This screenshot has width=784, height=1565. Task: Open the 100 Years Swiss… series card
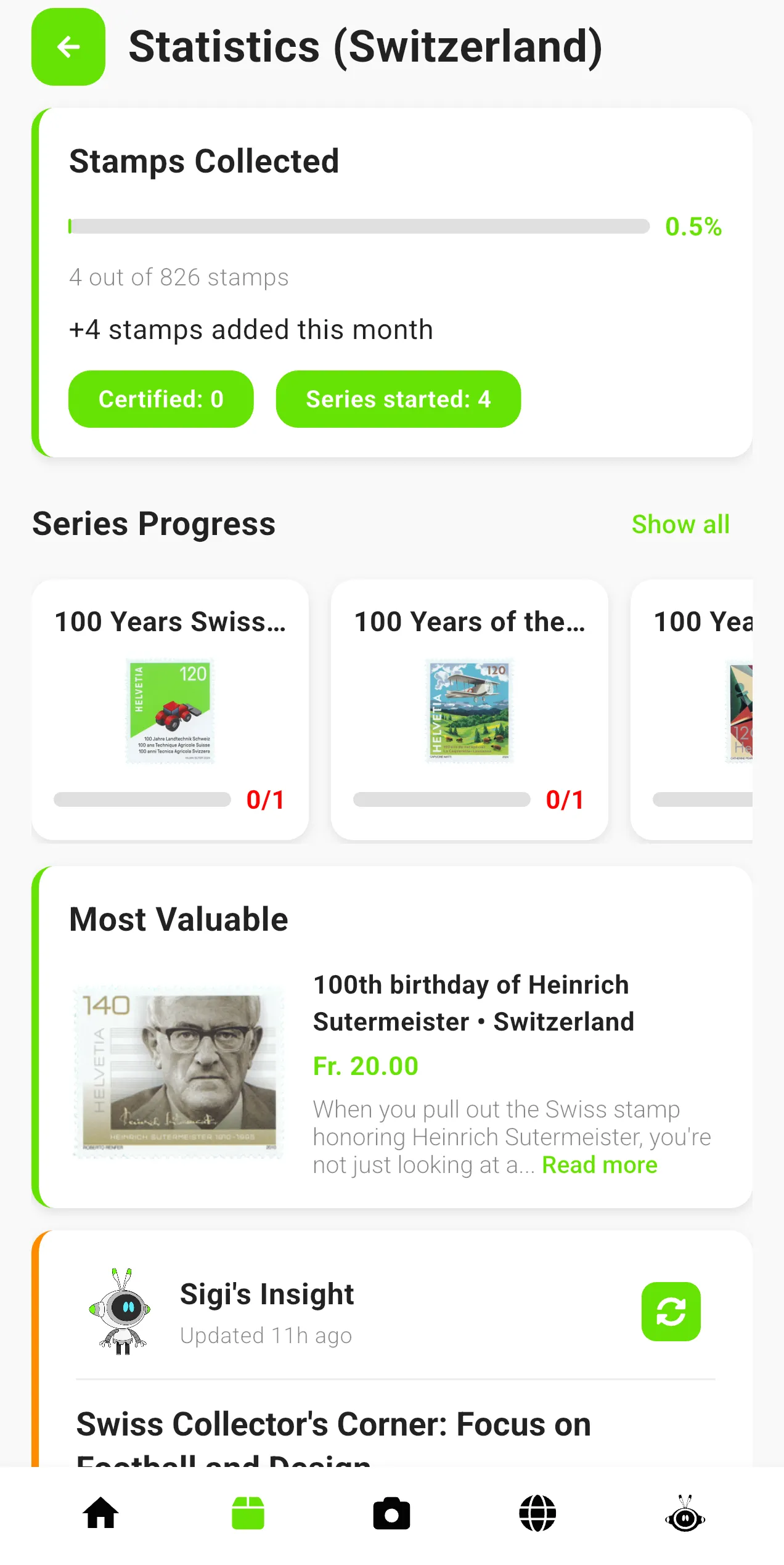(x=170, y=709)
